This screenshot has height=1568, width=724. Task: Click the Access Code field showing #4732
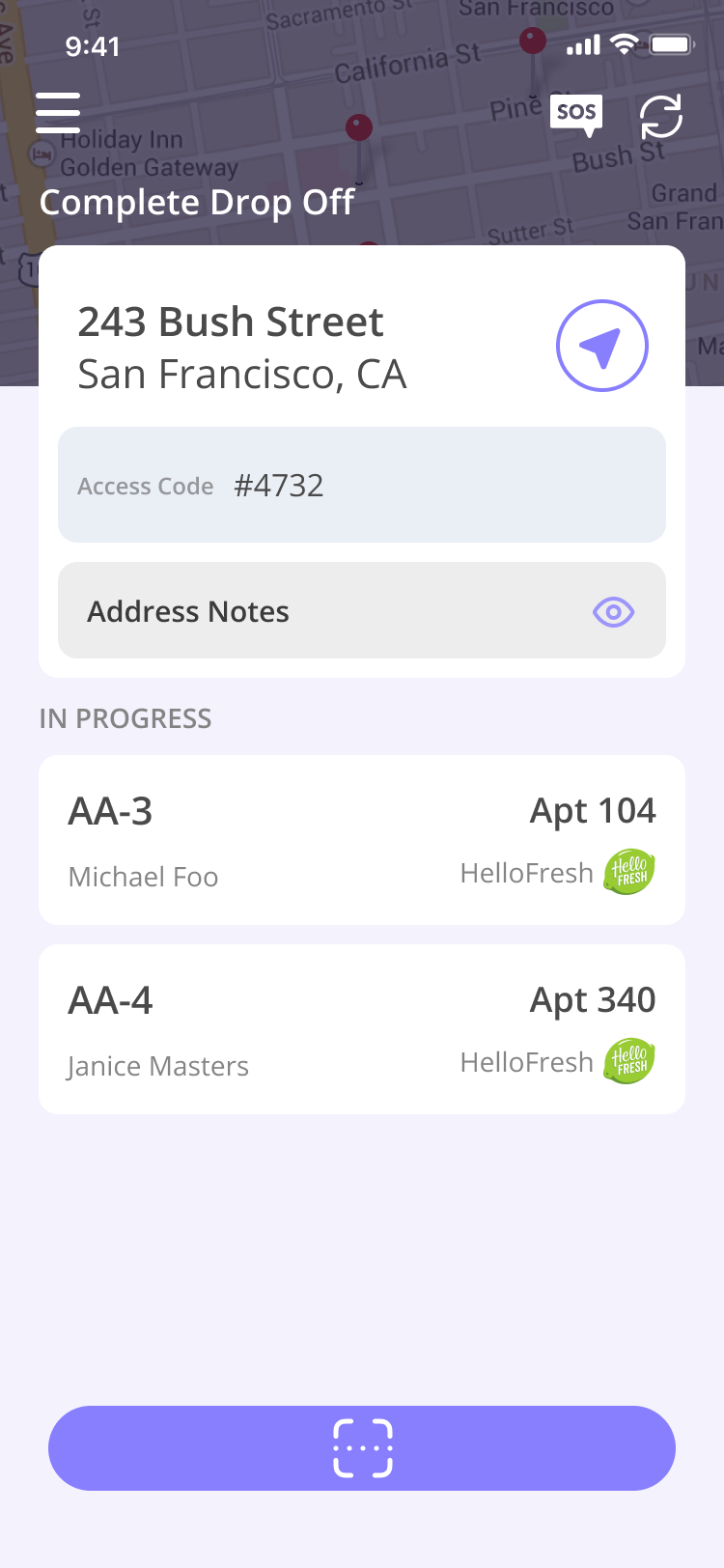[x=362, y=484]
